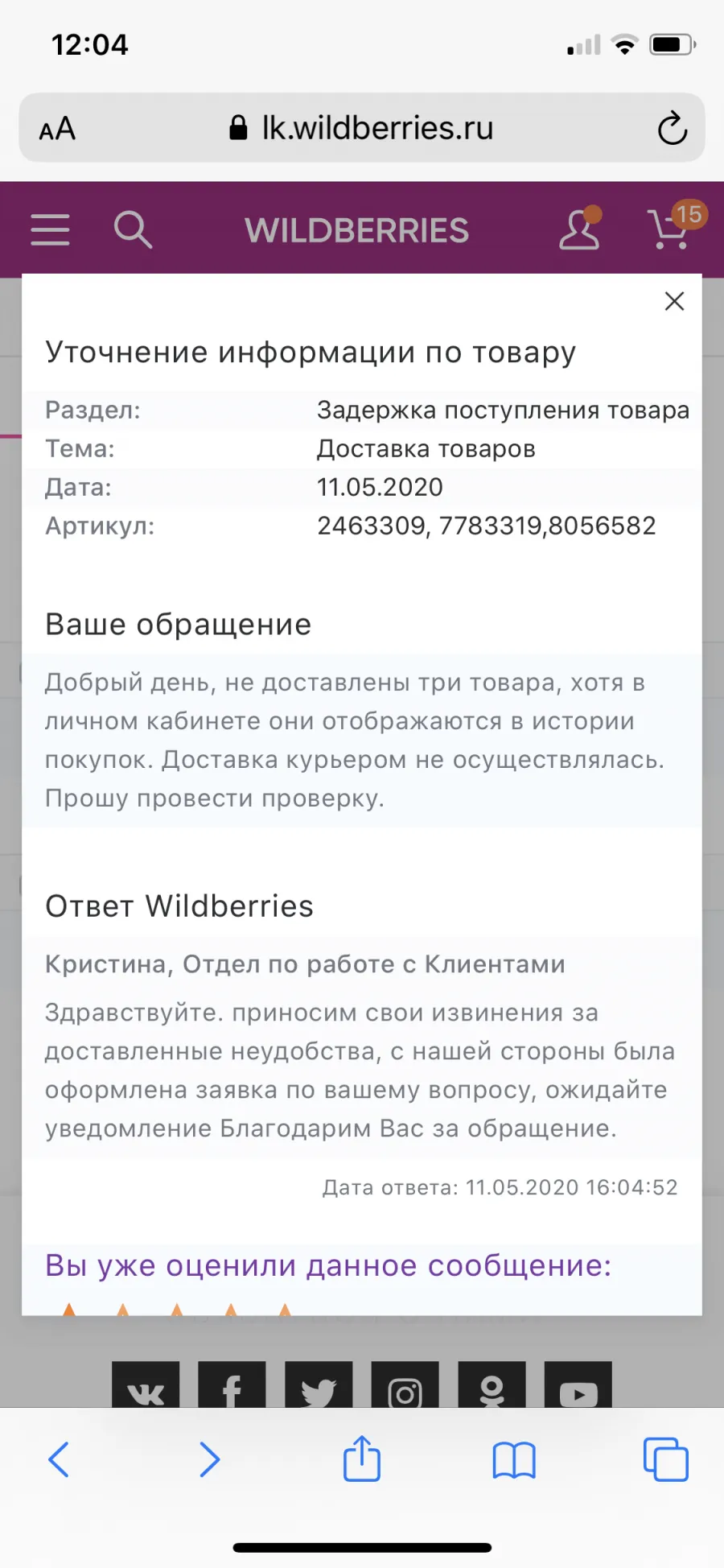
Task: Open the hamburger menu
Action: point(50,229)
